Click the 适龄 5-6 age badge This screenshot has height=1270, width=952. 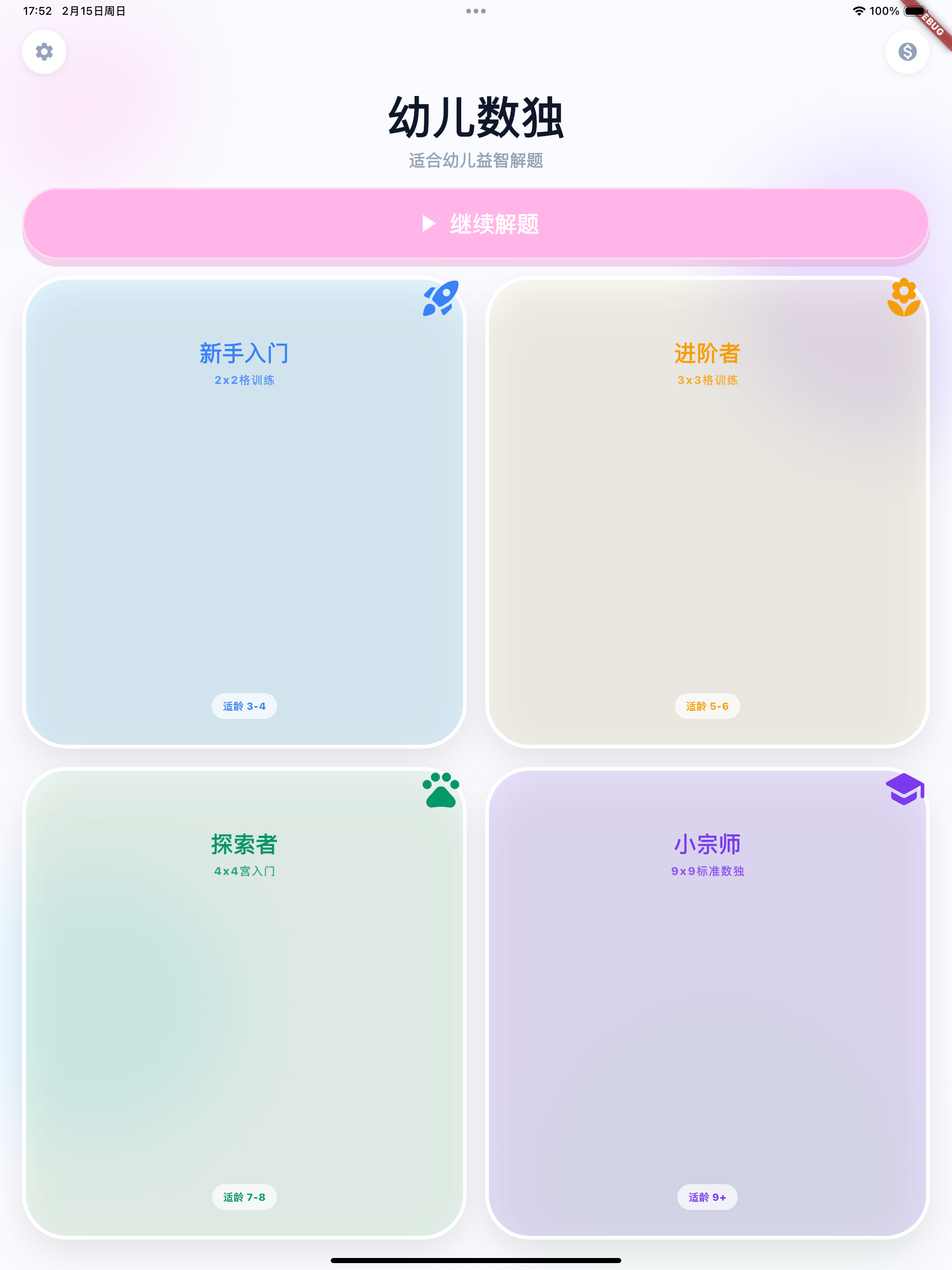pyautogui.click(x=707, y=706)
